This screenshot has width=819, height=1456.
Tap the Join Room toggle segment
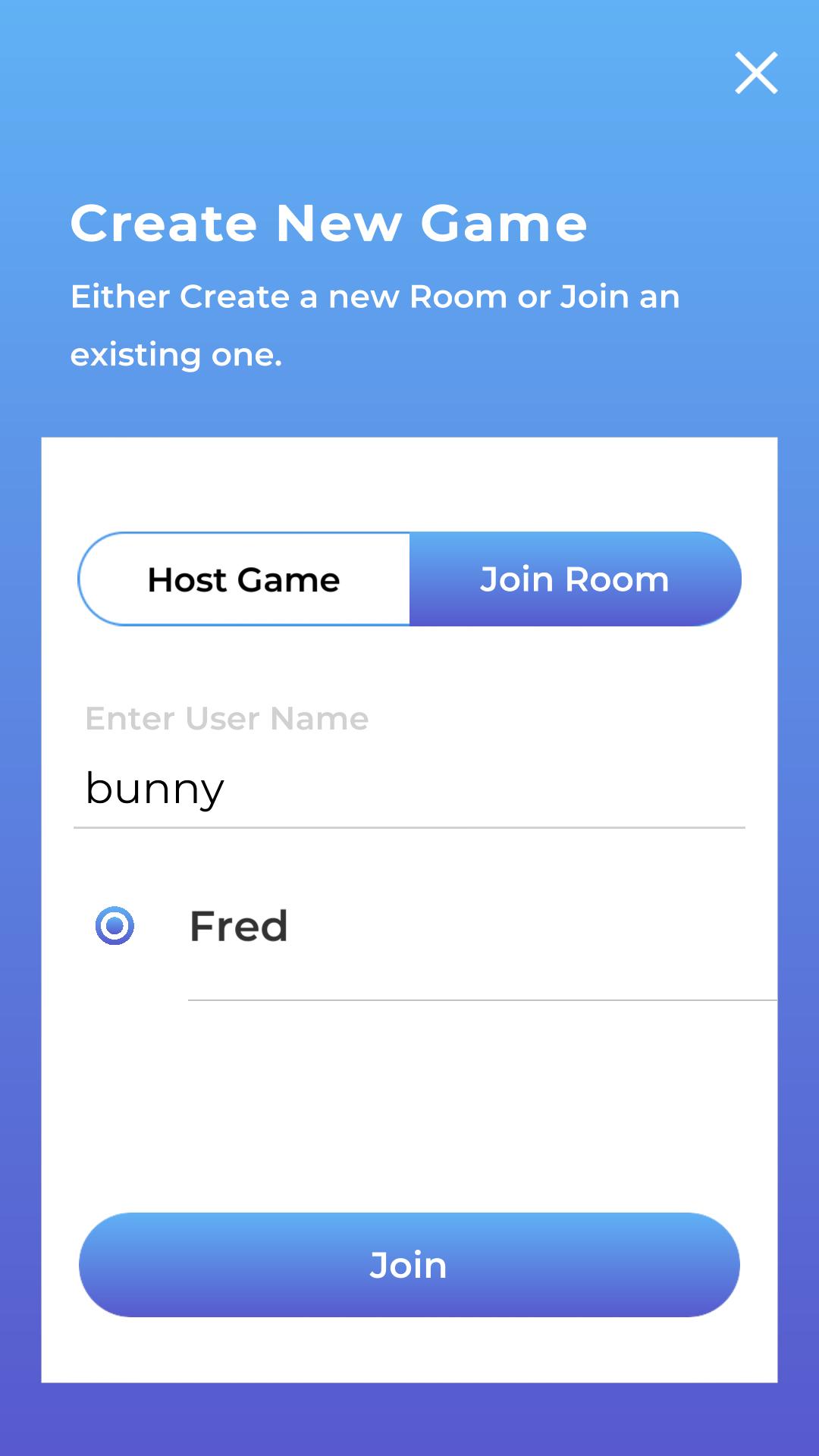point(574,579)
